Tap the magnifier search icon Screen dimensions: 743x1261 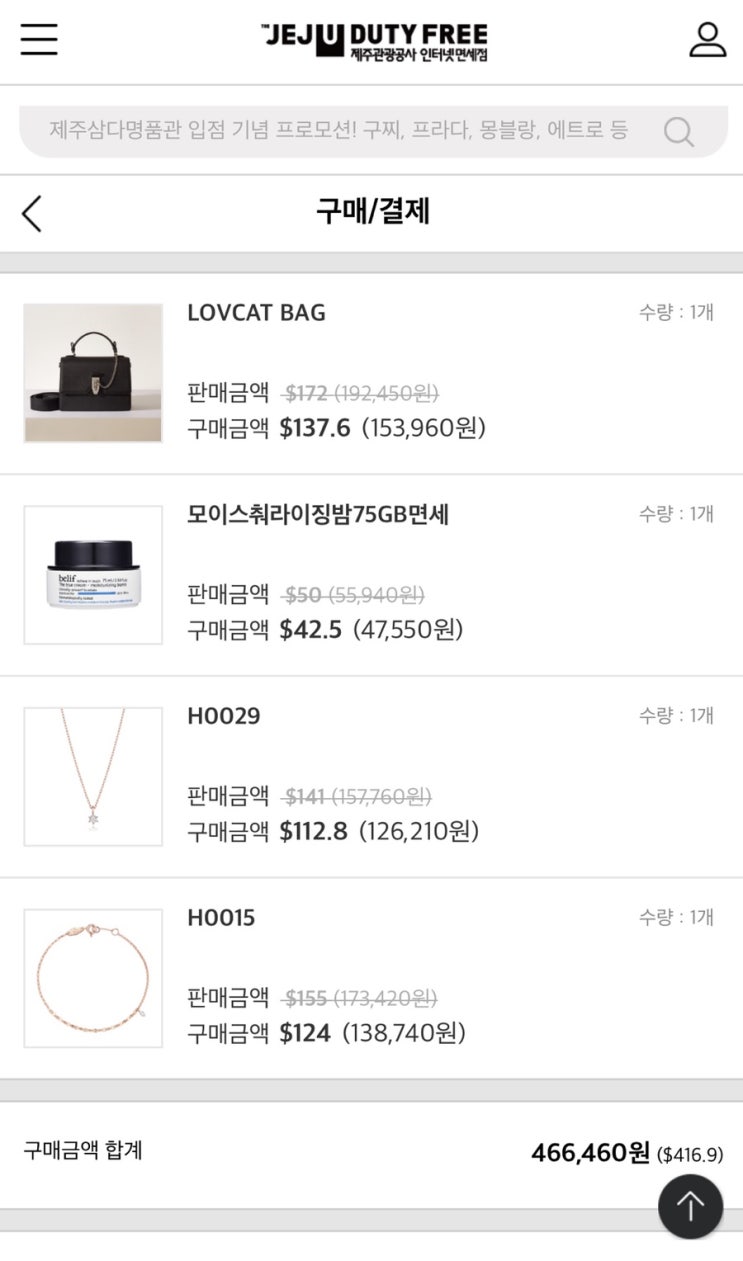pos(678,131)
